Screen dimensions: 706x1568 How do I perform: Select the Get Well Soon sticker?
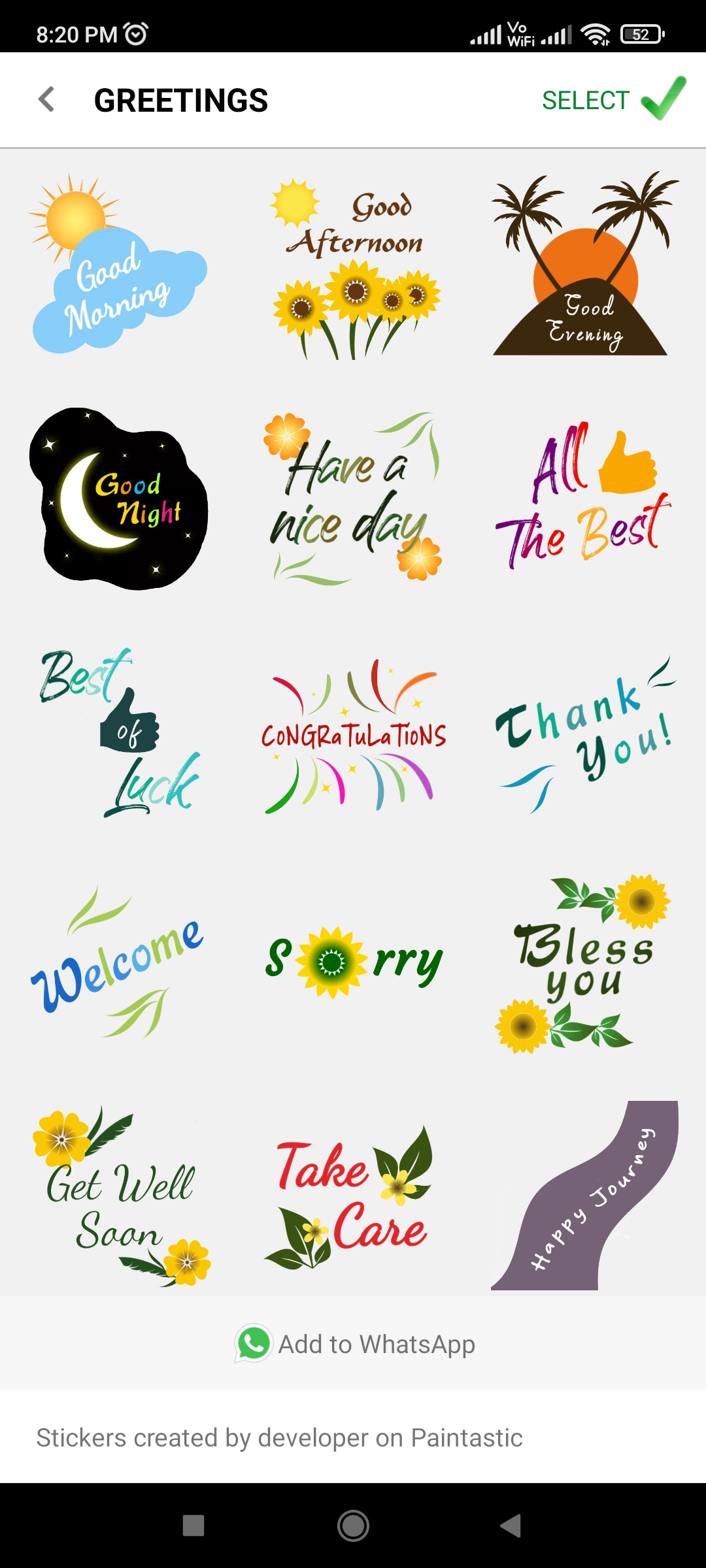[x=121, y=1196]
